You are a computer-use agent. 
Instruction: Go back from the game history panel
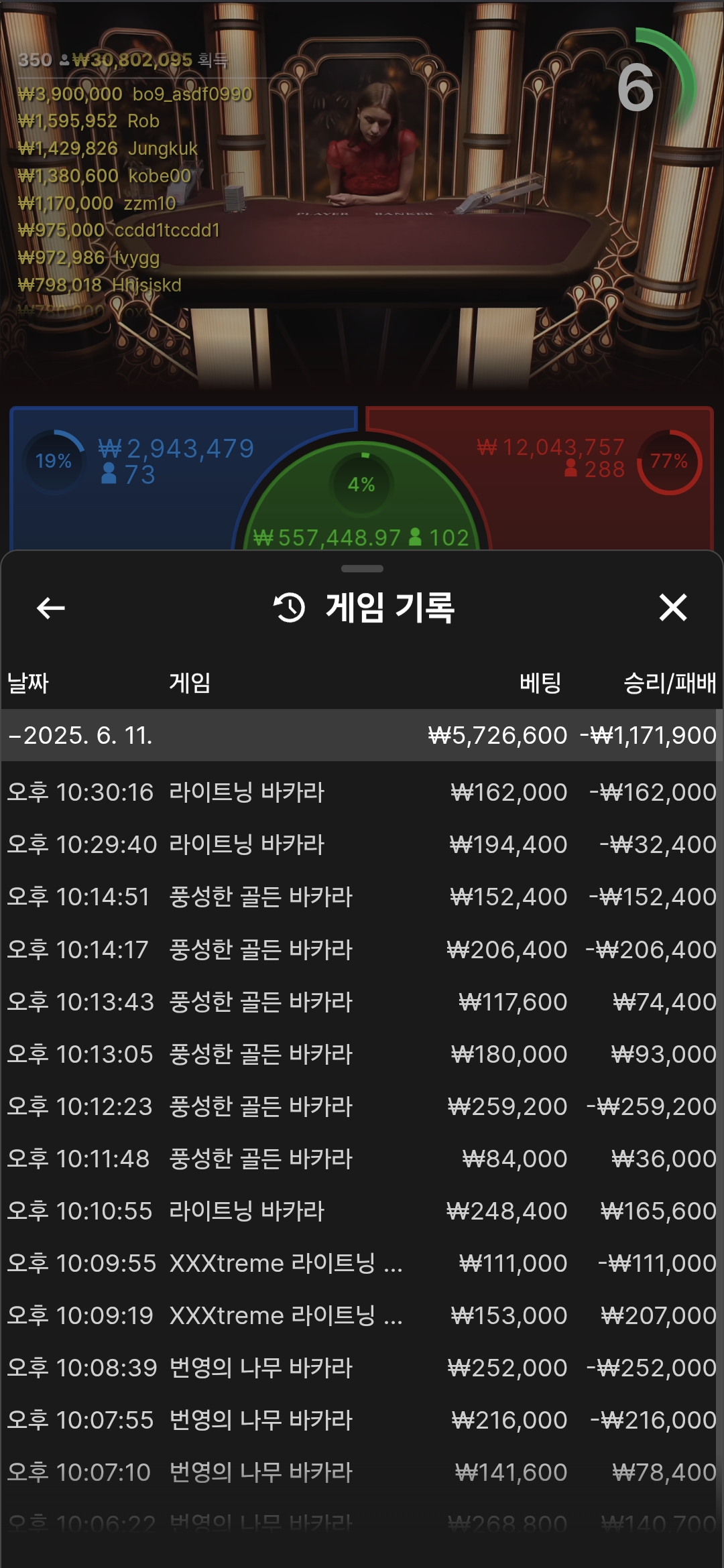pyautogui.click(x=51, y=608)
